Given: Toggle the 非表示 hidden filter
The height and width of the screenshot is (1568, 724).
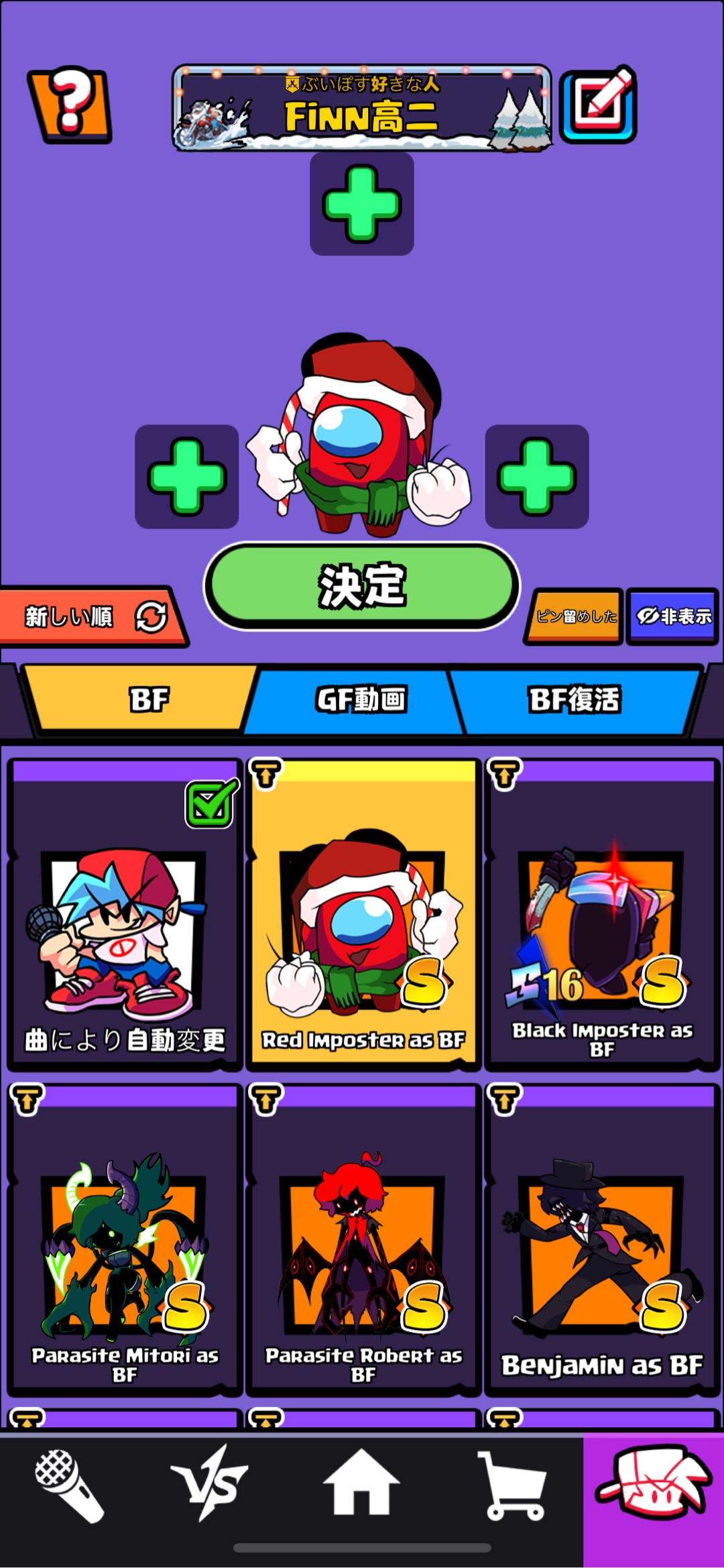Looking at the screenshot, I should (x=673, y=616).
